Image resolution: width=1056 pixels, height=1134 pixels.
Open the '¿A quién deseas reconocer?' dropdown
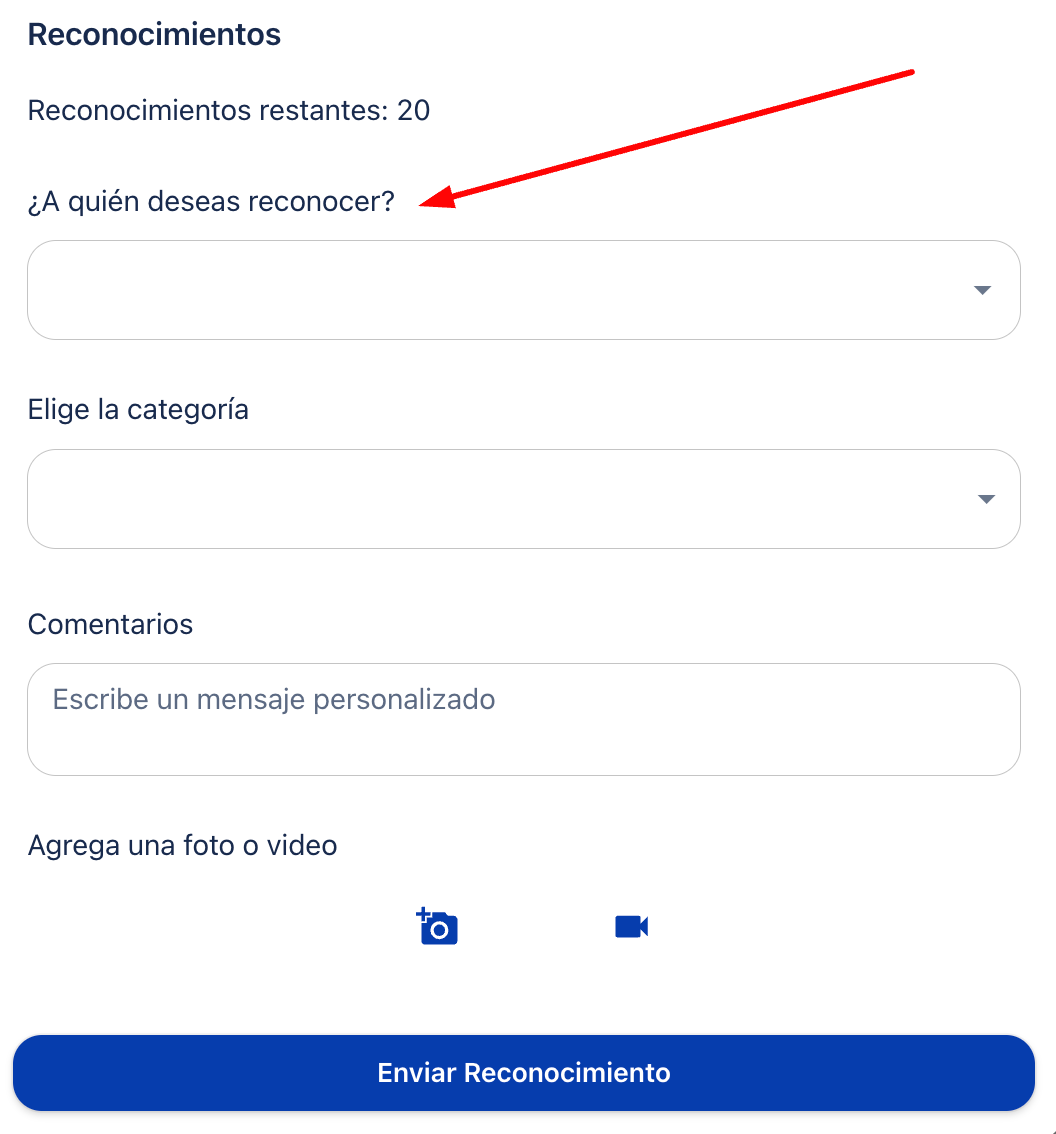point(523,290)
